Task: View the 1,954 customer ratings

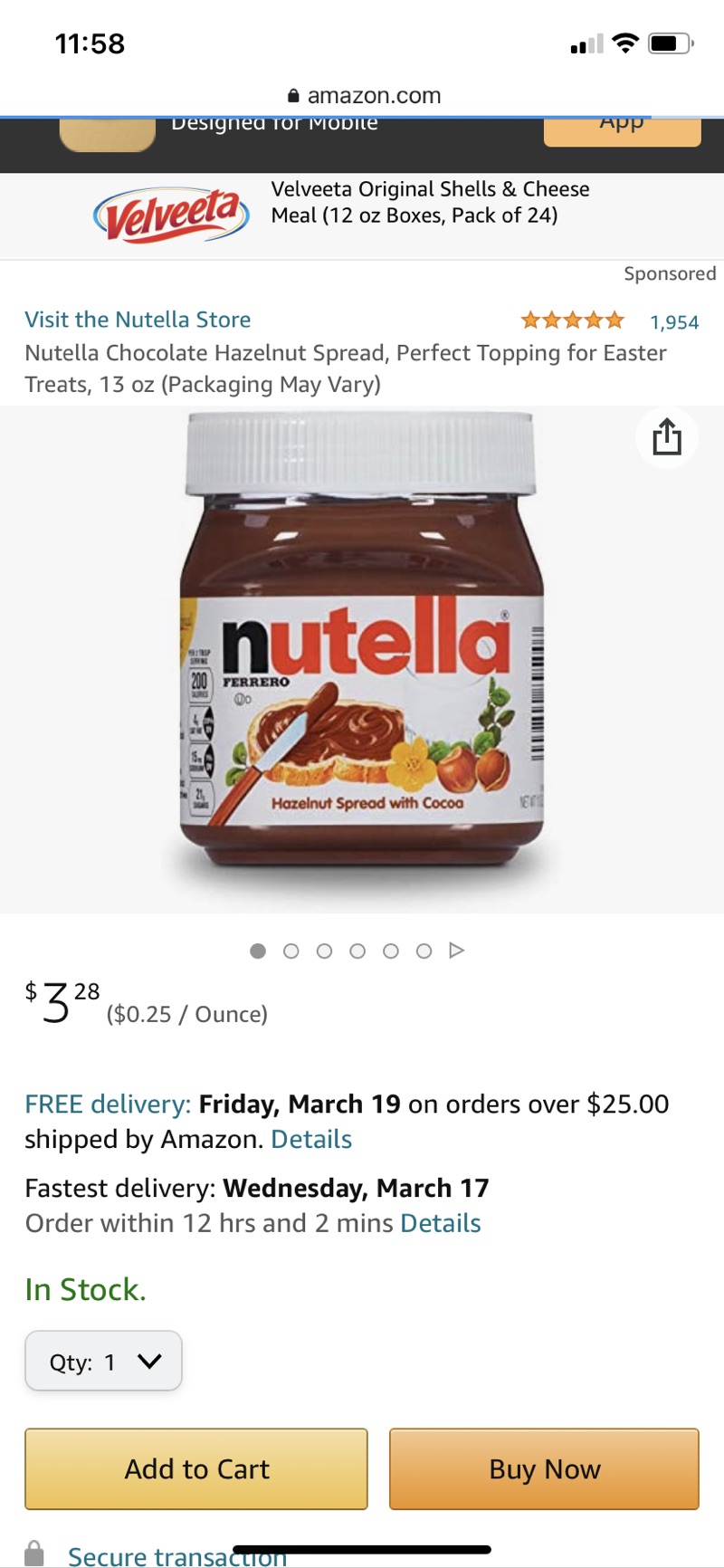Action: [673, 322]
